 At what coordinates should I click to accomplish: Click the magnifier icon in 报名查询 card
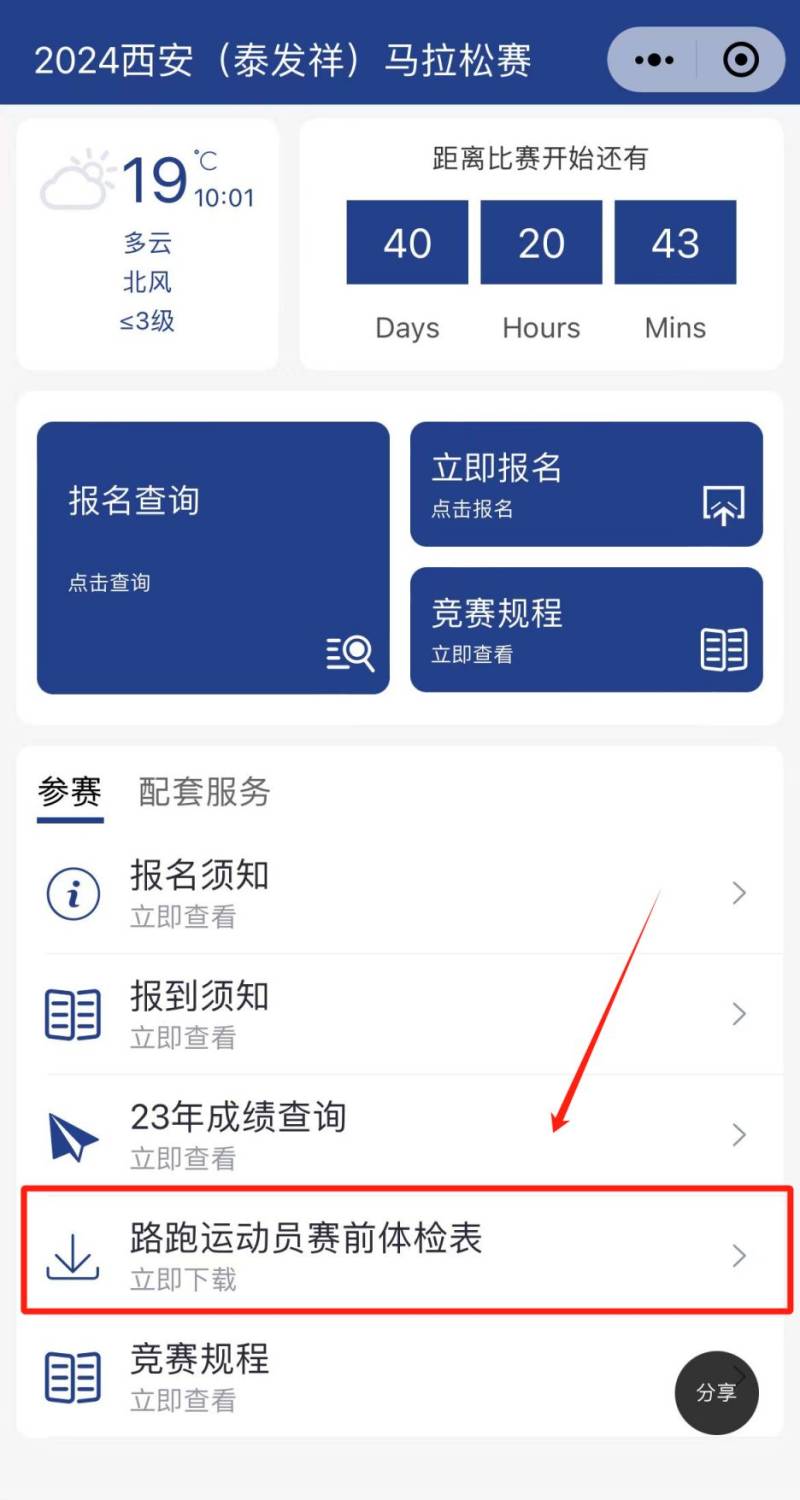[x=350, y=653]
